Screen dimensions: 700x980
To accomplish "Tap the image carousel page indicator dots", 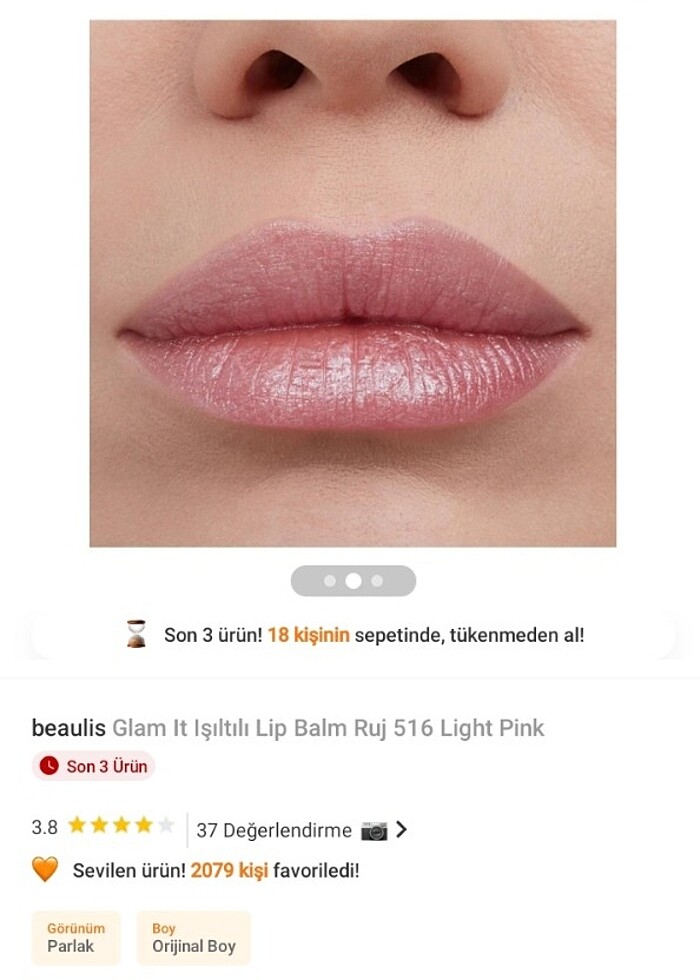I will click(x=353, y=580).
